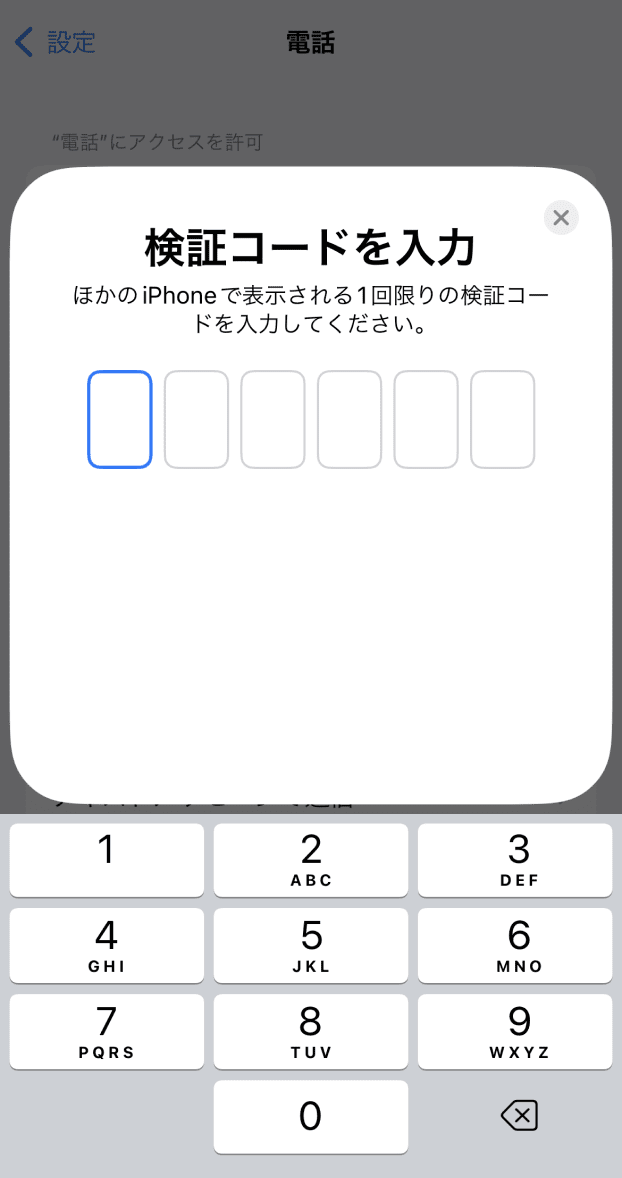Type 2 using the number pad
This screenshot has width=622, height=1178.
tap(311, 859)
